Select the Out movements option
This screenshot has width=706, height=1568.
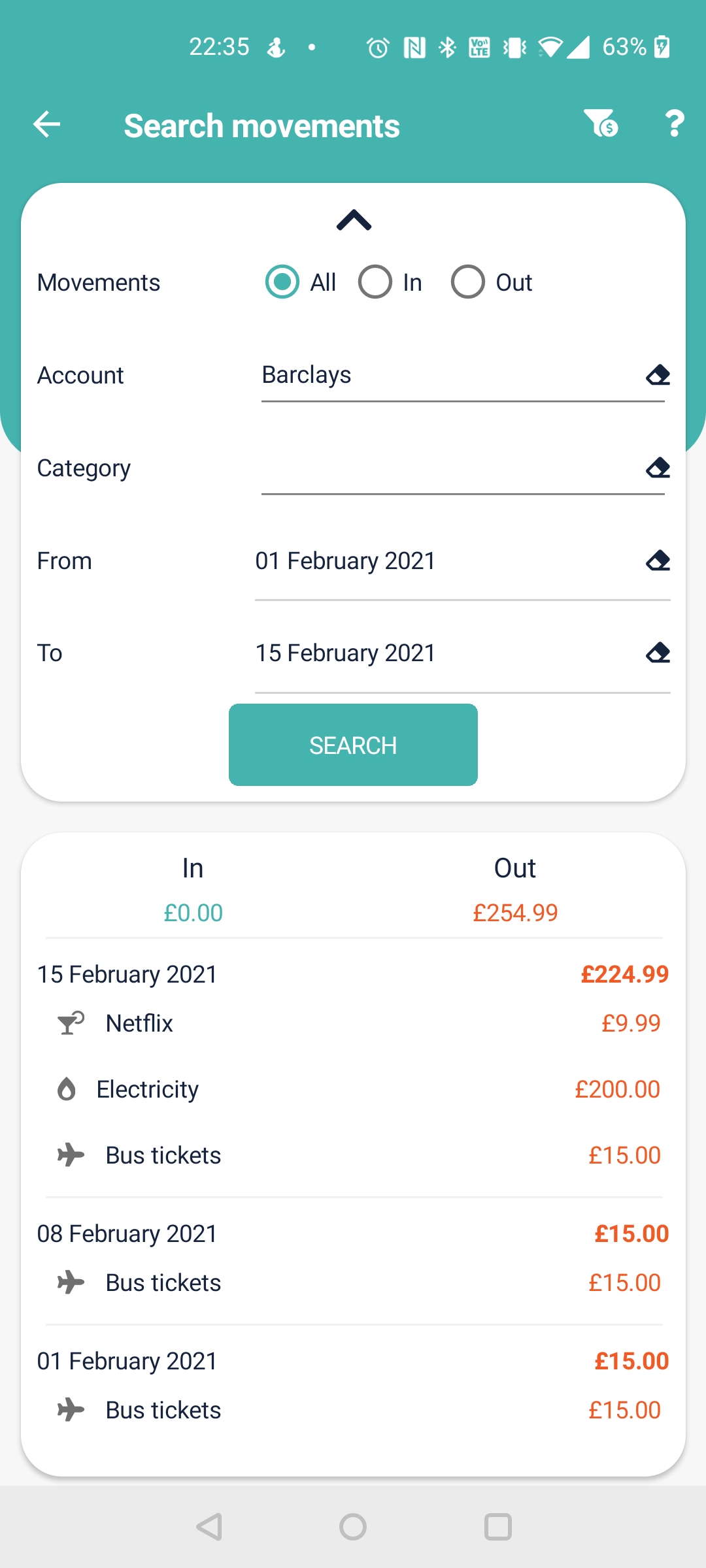pyautogui.click(x=492, y=282)
